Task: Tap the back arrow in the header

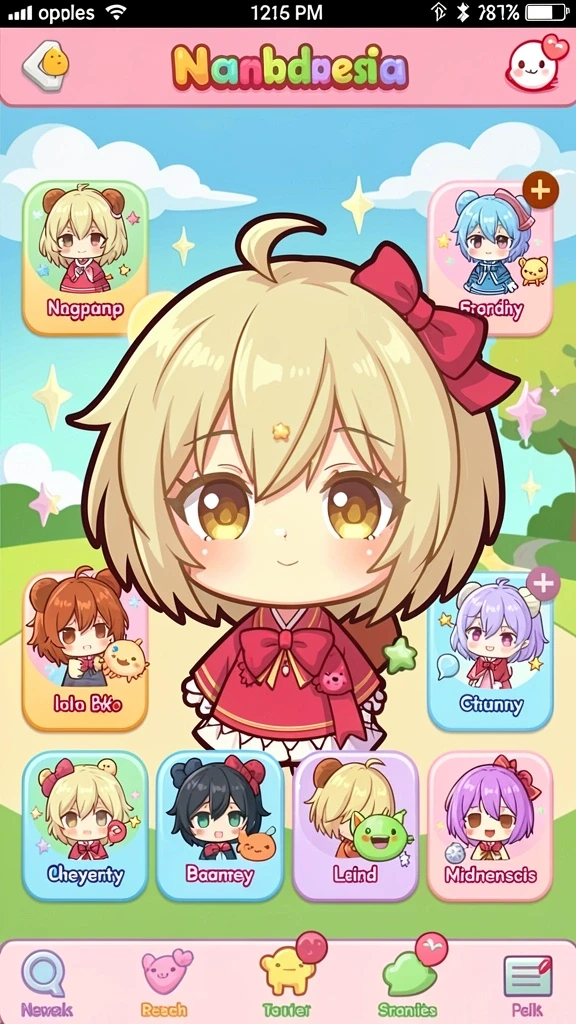Action: 46,65
